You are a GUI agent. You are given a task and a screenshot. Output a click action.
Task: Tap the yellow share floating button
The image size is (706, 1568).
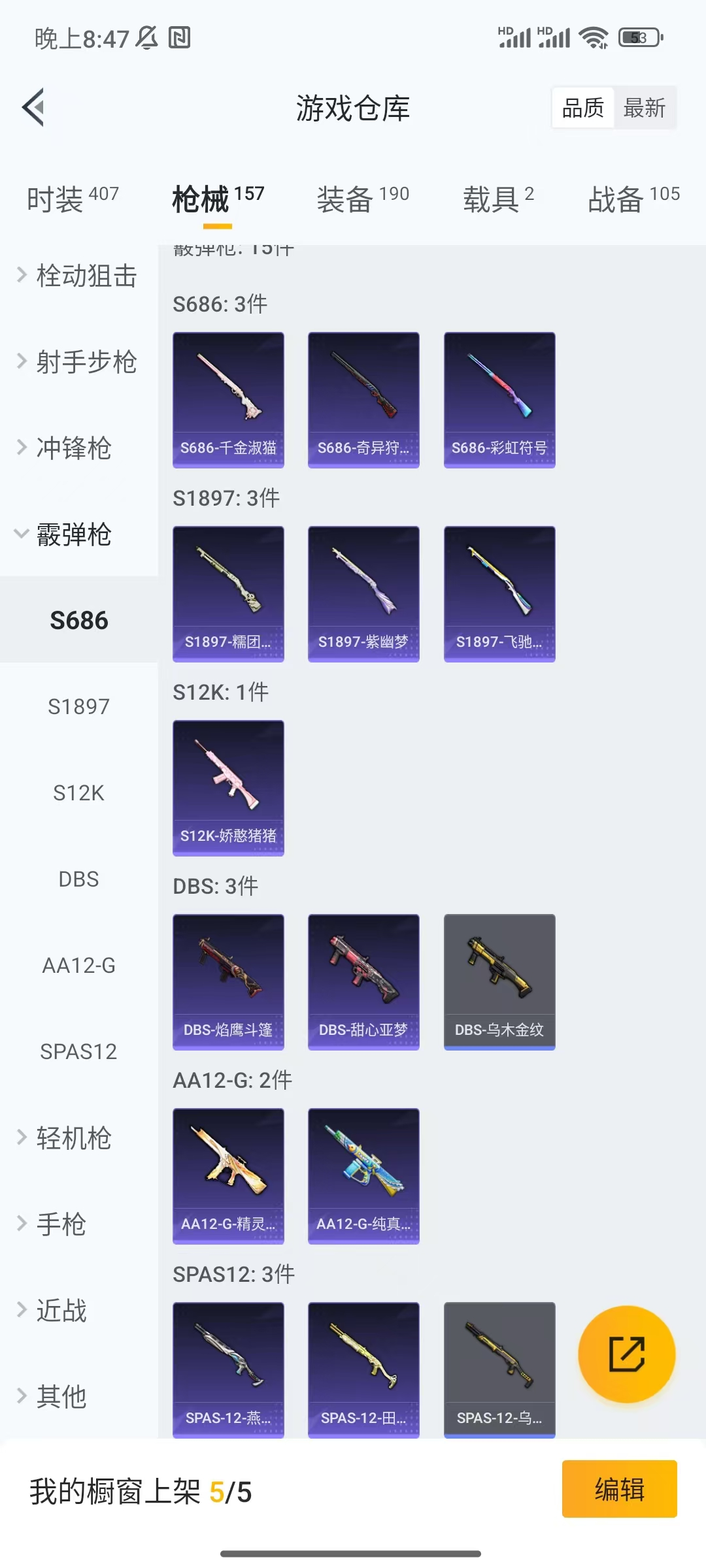coord(626,1354)
